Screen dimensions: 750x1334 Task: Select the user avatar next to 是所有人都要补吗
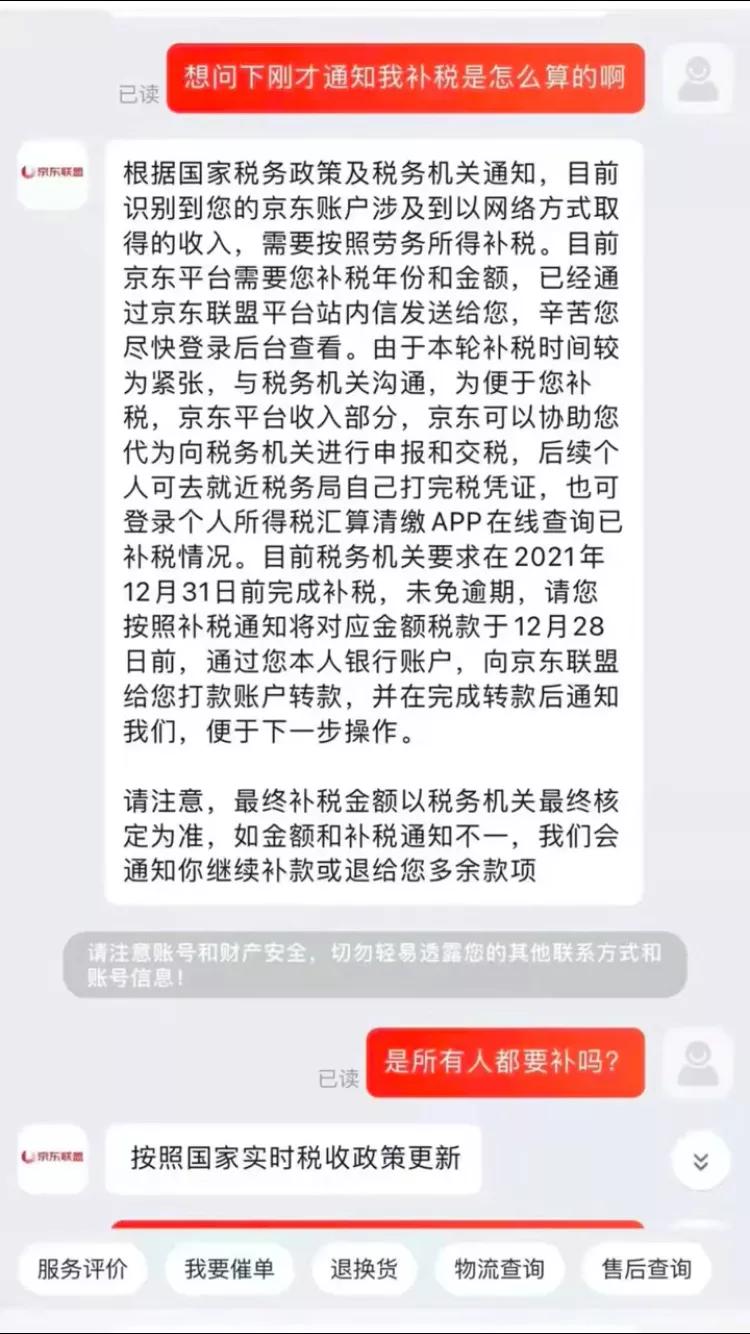point(697,1064)
